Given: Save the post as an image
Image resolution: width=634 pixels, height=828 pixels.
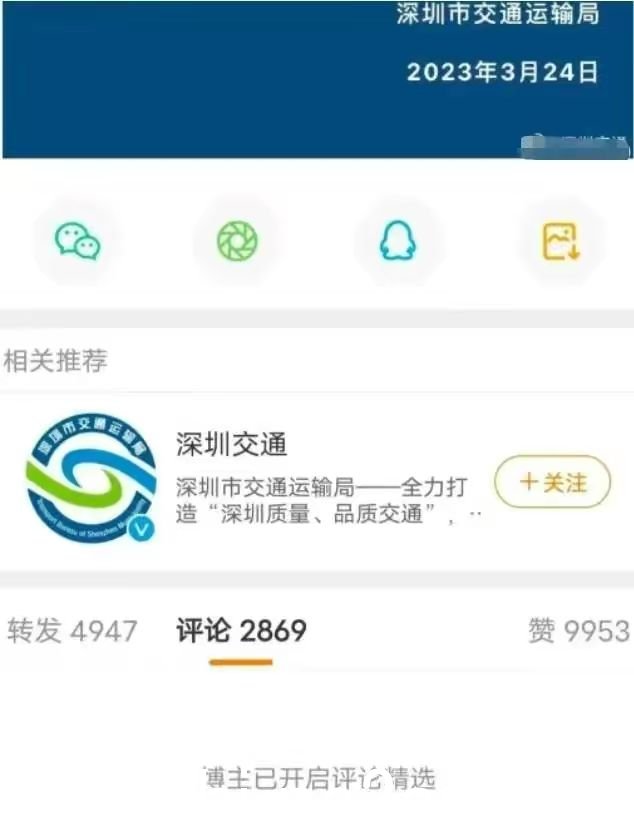Looking at the screenshot, I should click(x=561, y=241).
